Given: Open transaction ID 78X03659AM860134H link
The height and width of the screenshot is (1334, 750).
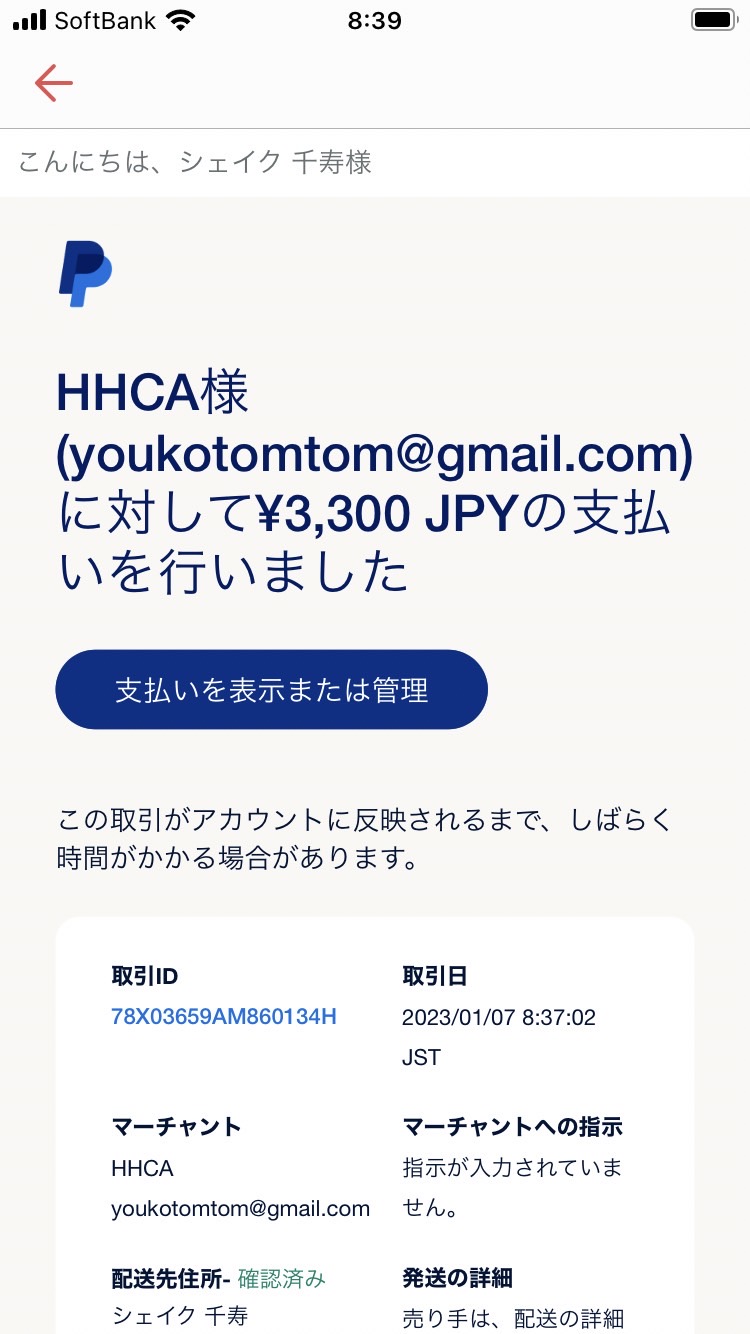Looking at the screenshot, I should [224, 1017].
